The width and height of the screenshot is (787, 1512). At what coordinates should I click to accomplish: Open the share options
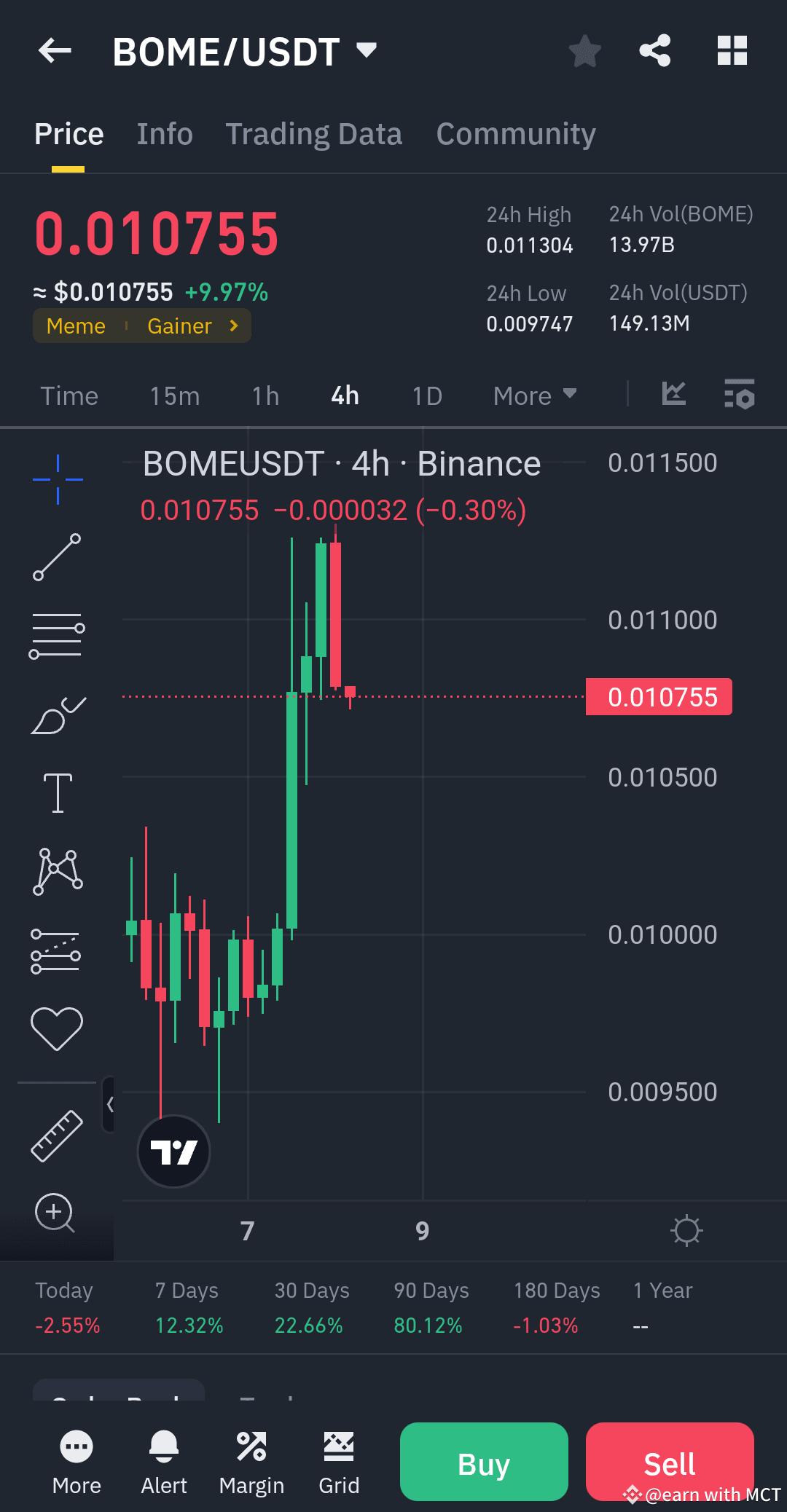point(654,50)
